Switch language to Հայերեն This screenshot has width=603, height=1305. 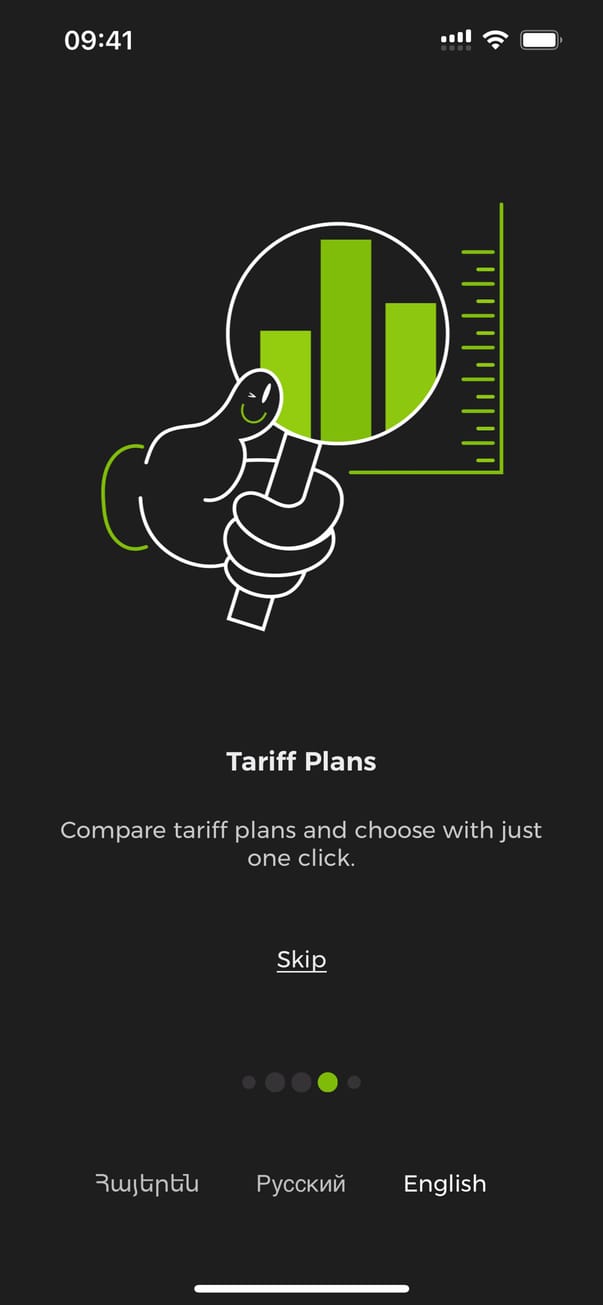point(147,1184)
